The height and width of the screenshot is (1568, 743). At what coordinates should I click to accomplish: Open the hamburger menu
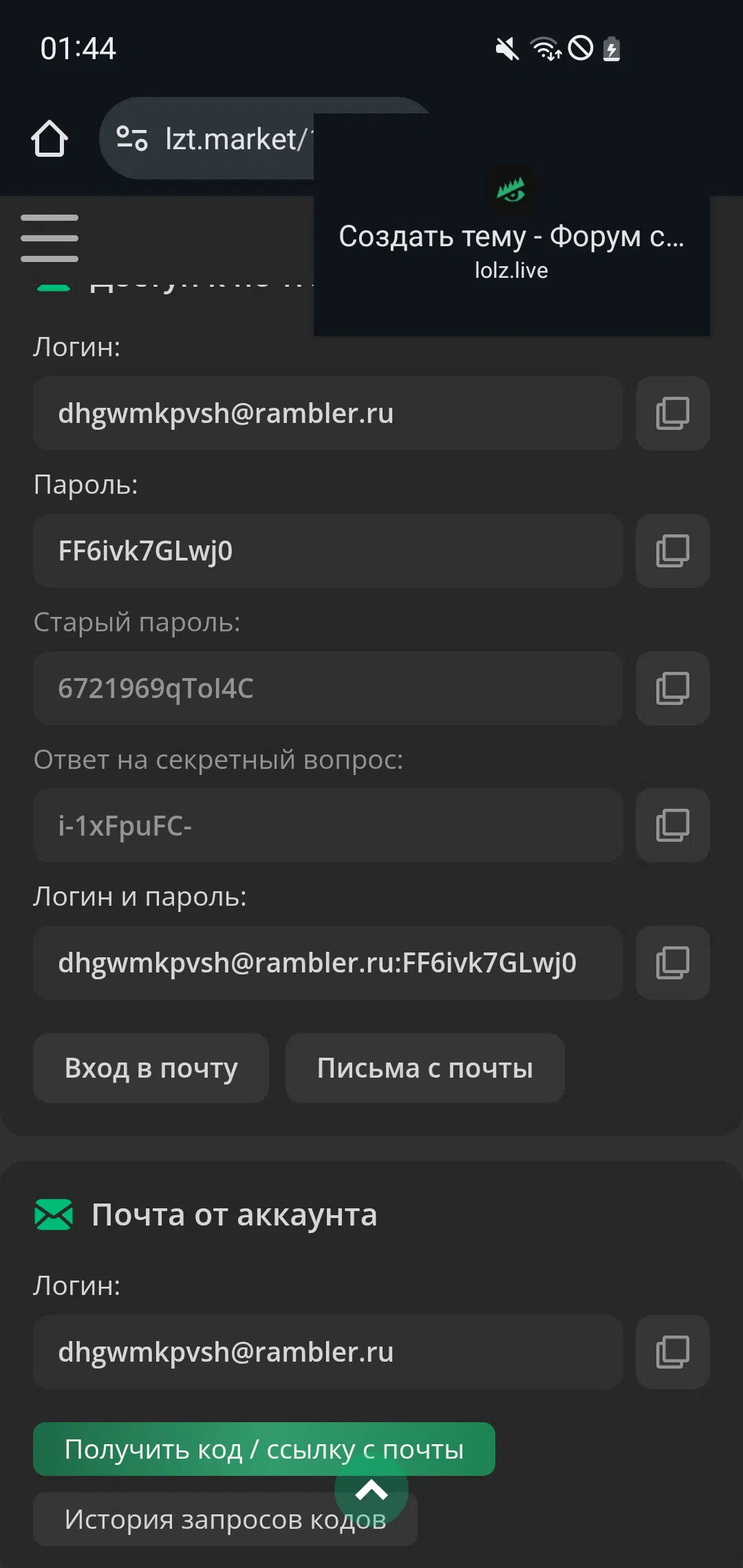point(50,238)
